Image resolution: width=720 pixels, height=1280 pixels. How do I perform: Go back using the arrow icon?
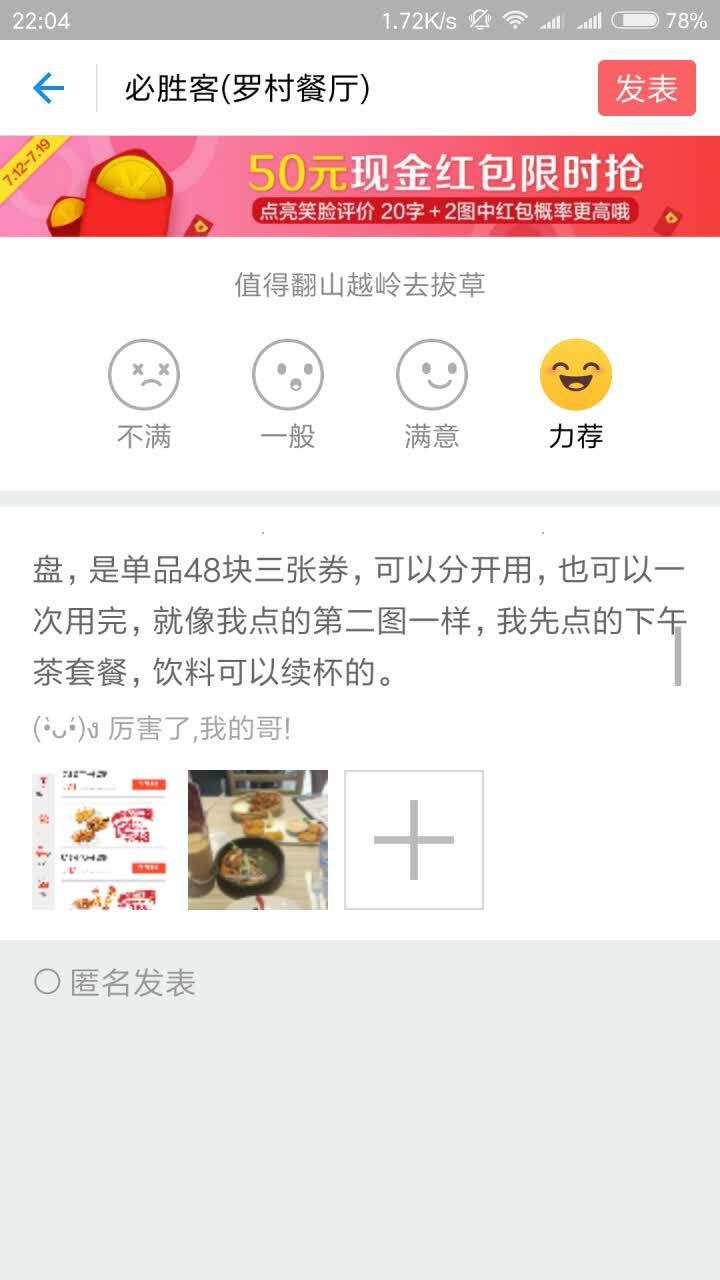(48, 89)
